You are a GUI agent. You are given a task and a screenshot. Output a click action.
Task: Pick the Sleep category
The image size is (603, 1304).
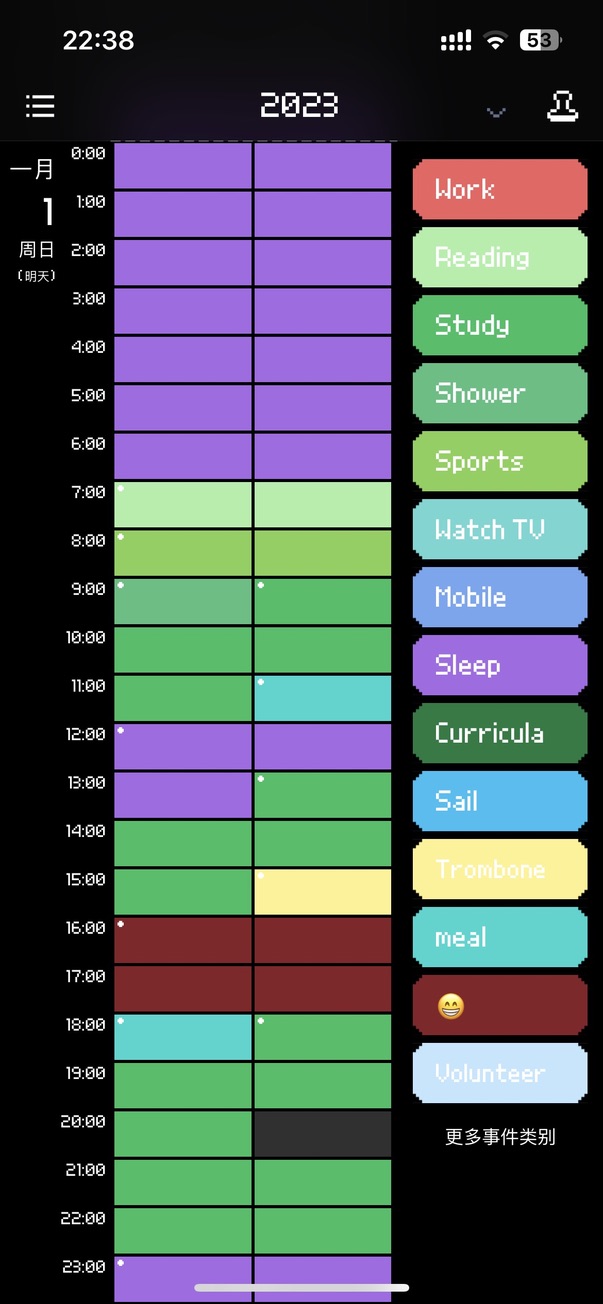[499, 665]
